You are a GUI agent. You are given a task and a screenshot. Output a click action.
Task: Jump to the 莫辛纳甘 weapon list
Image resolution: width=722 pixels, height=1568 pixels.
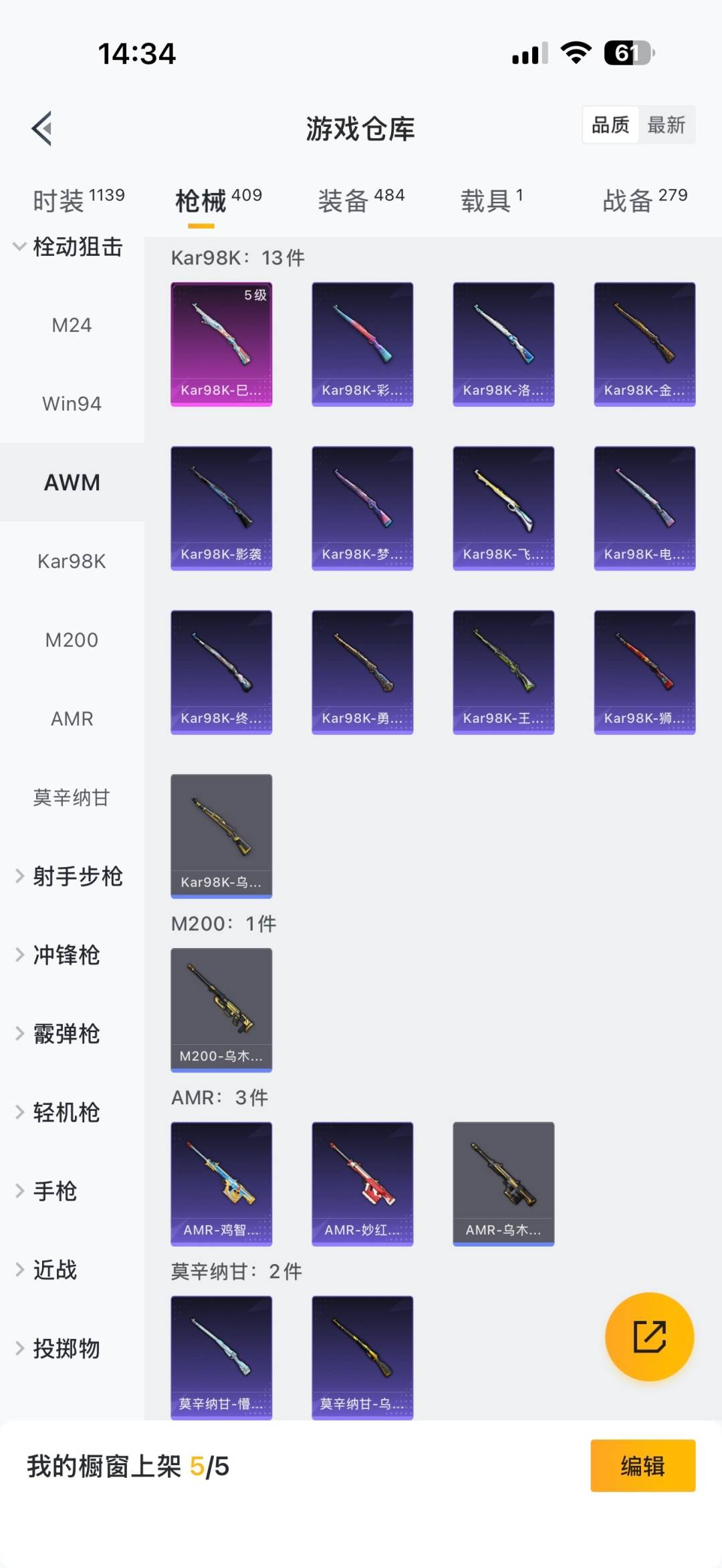coord(72,798)
